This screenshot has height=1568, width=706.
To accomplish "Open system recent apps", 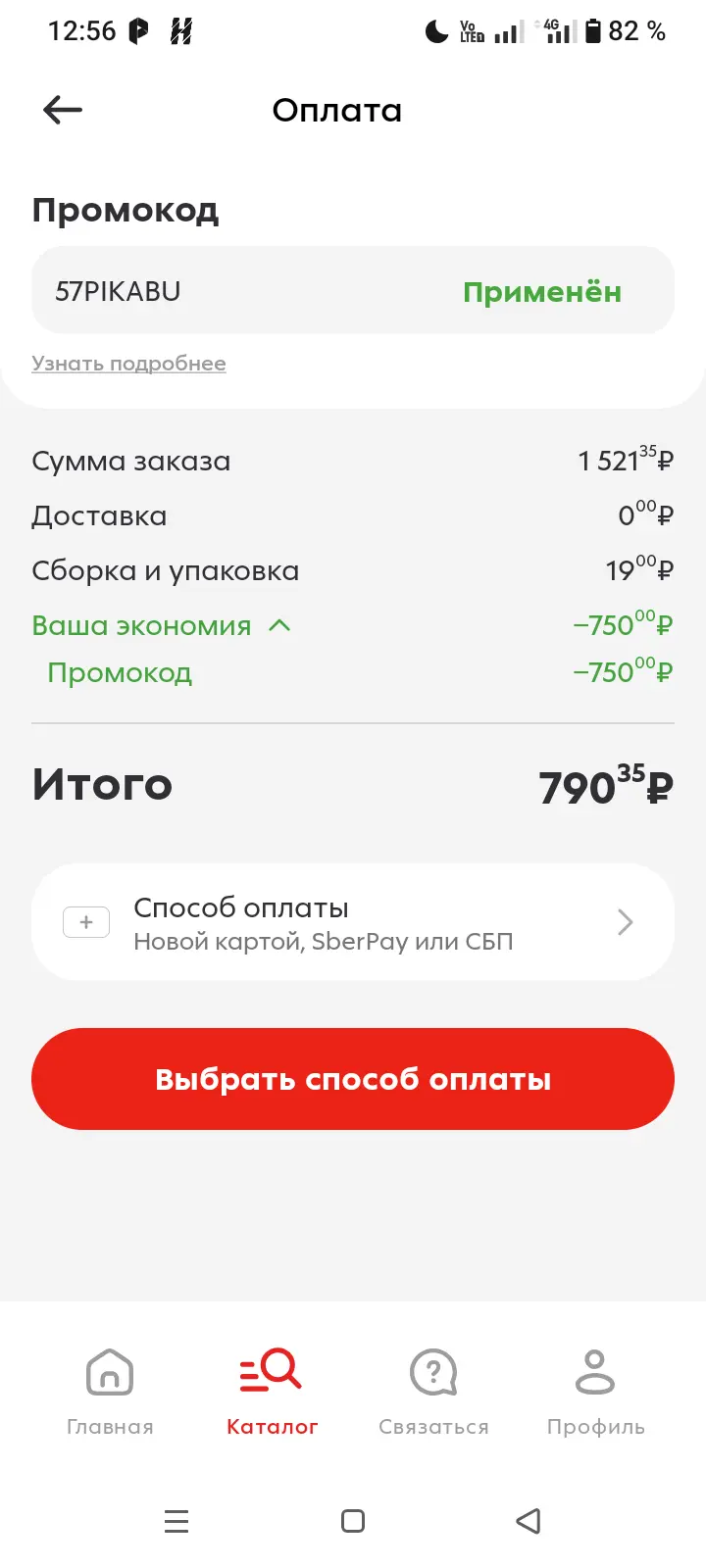I will click(176, 1521).
